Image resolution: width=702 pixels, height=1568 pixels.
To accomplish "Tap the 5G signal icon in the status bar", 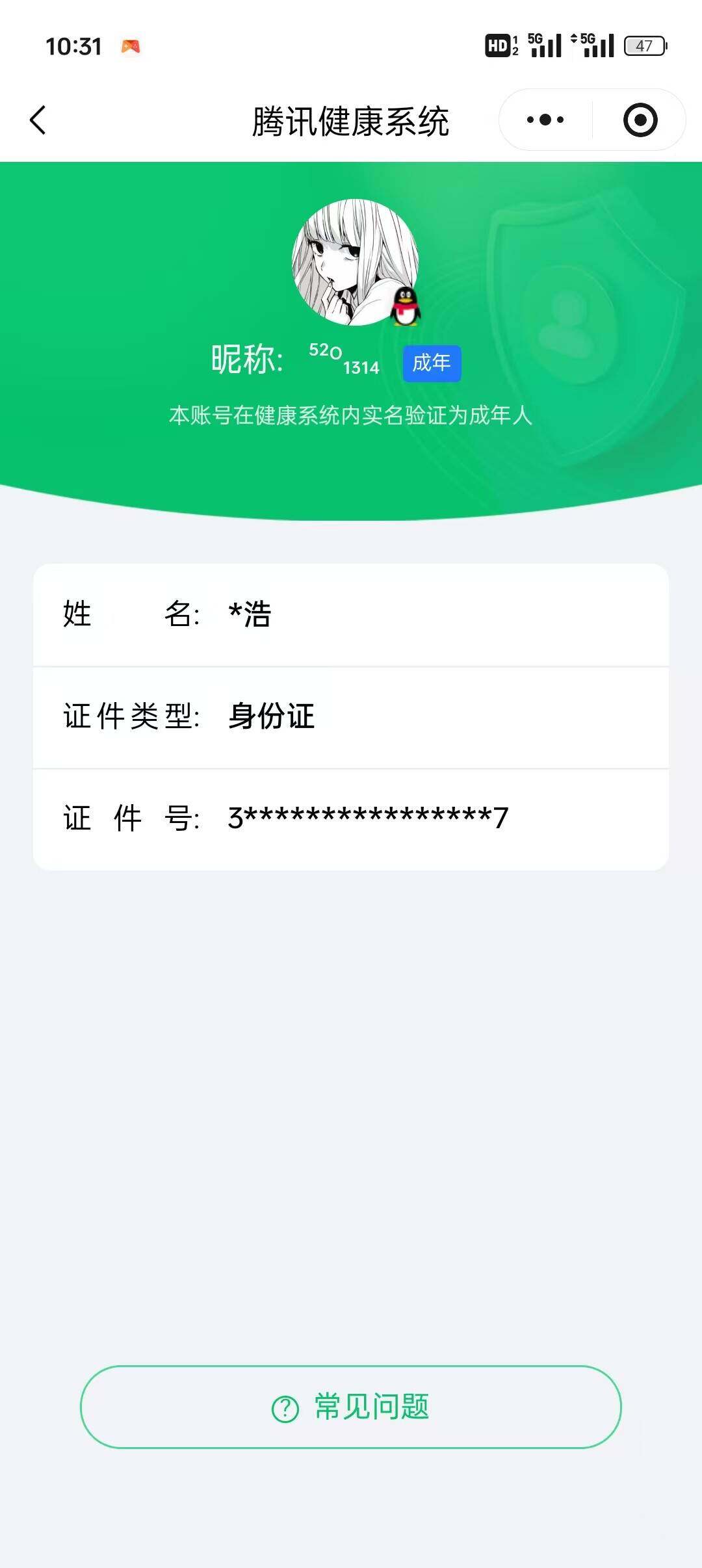I will 546,46.
